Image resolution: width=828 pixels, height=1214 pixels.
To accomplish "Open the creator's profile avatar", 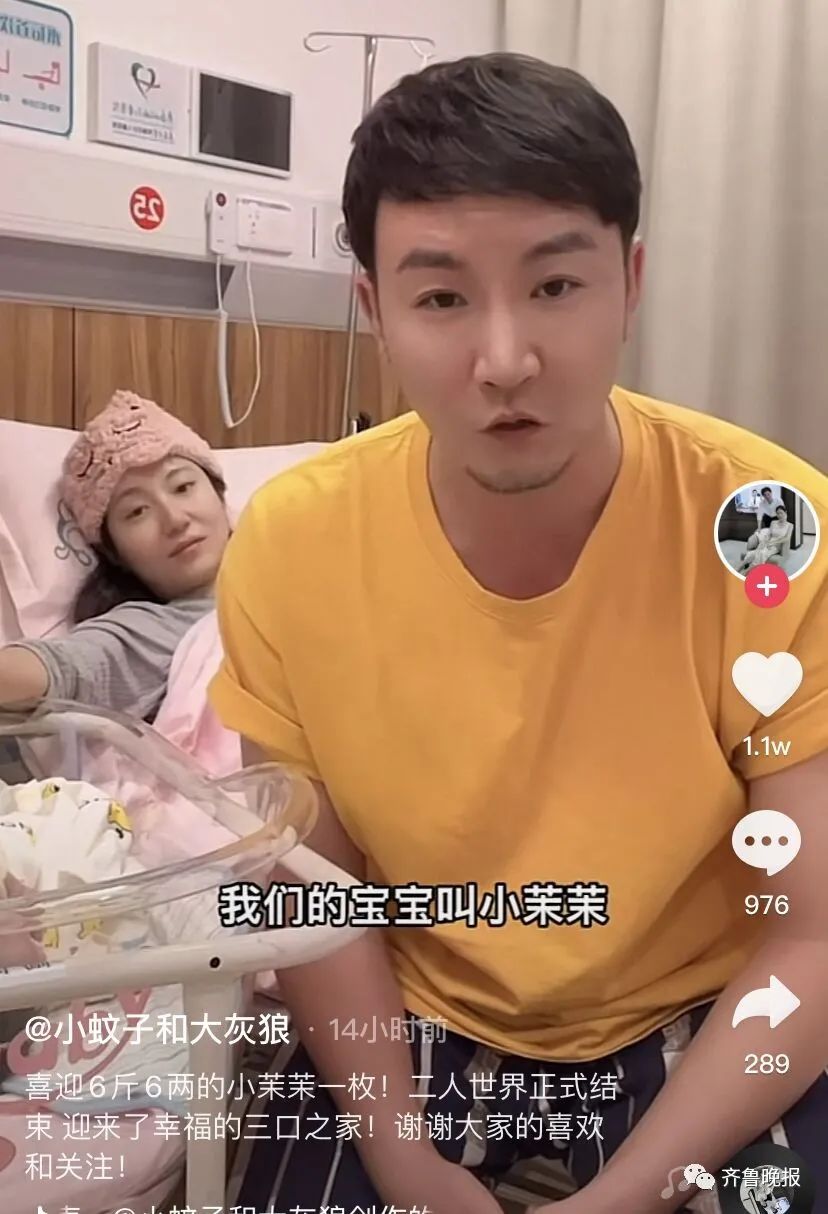I will pyautogui.click(x=766, y=531).
